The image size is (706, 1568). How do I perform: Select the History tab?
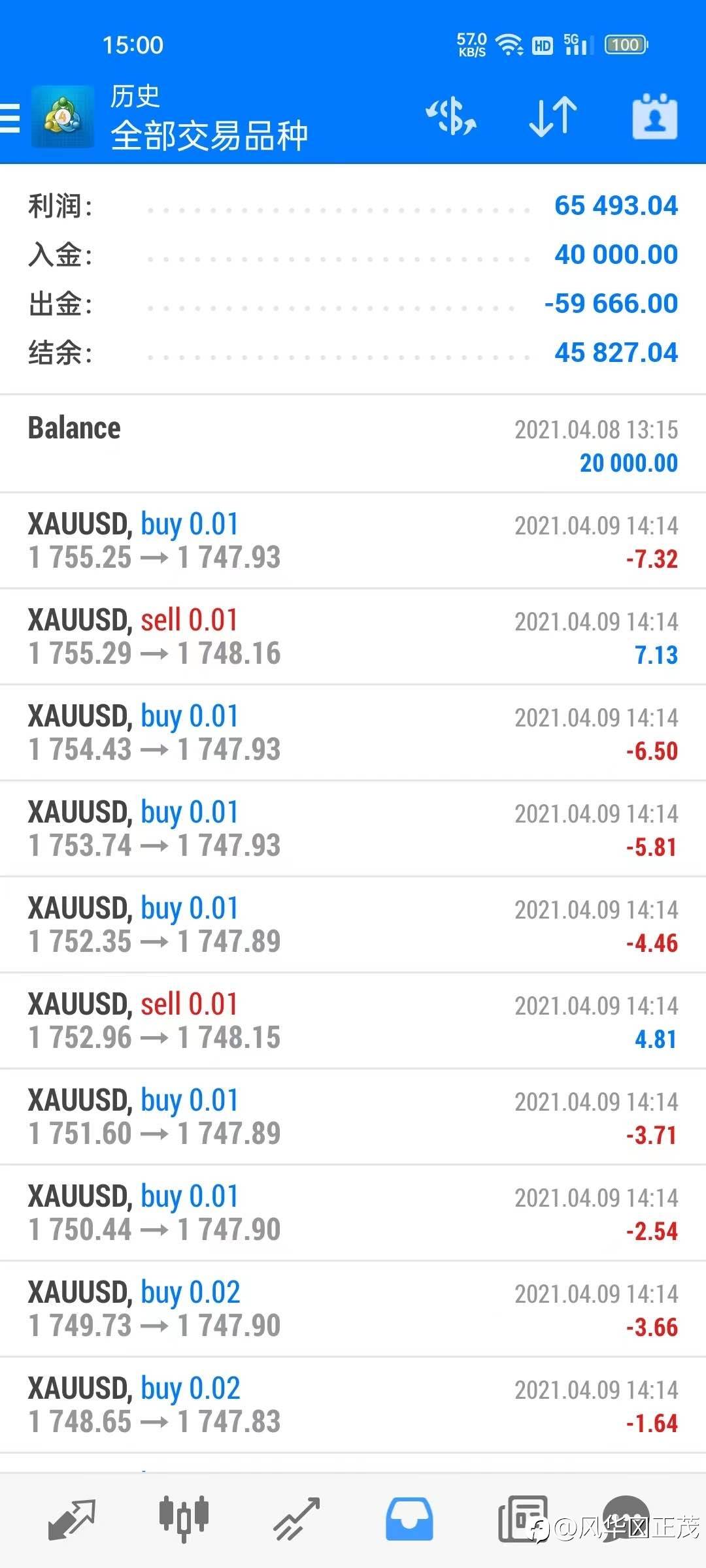tap(409, 1518)
